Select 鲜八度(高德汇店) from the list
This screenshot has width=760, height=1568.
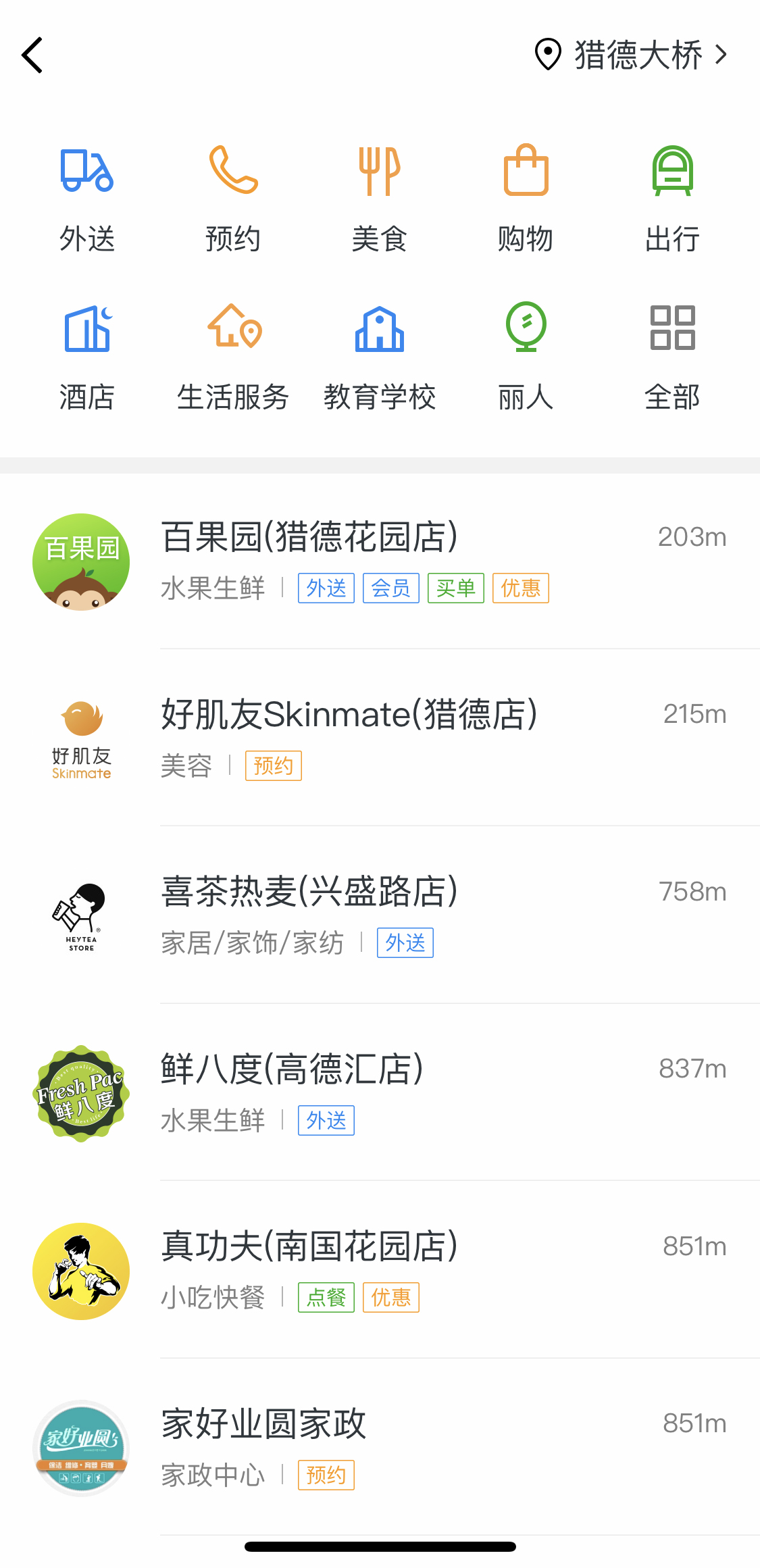[x=378, y=1093]
